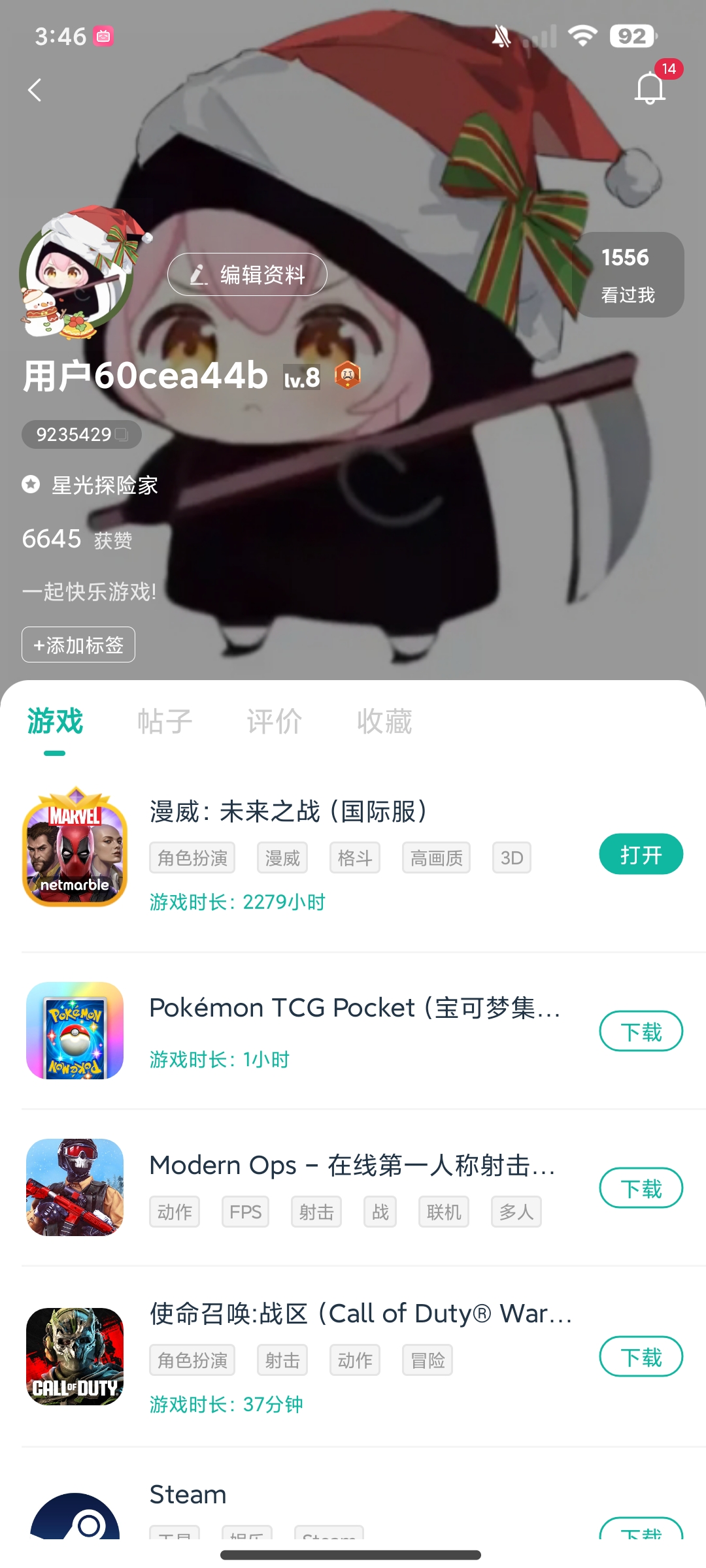Viewport: 706px width, 1568px height.
Task: Switch to the 帖子 tab
Action: pos(165,721)
